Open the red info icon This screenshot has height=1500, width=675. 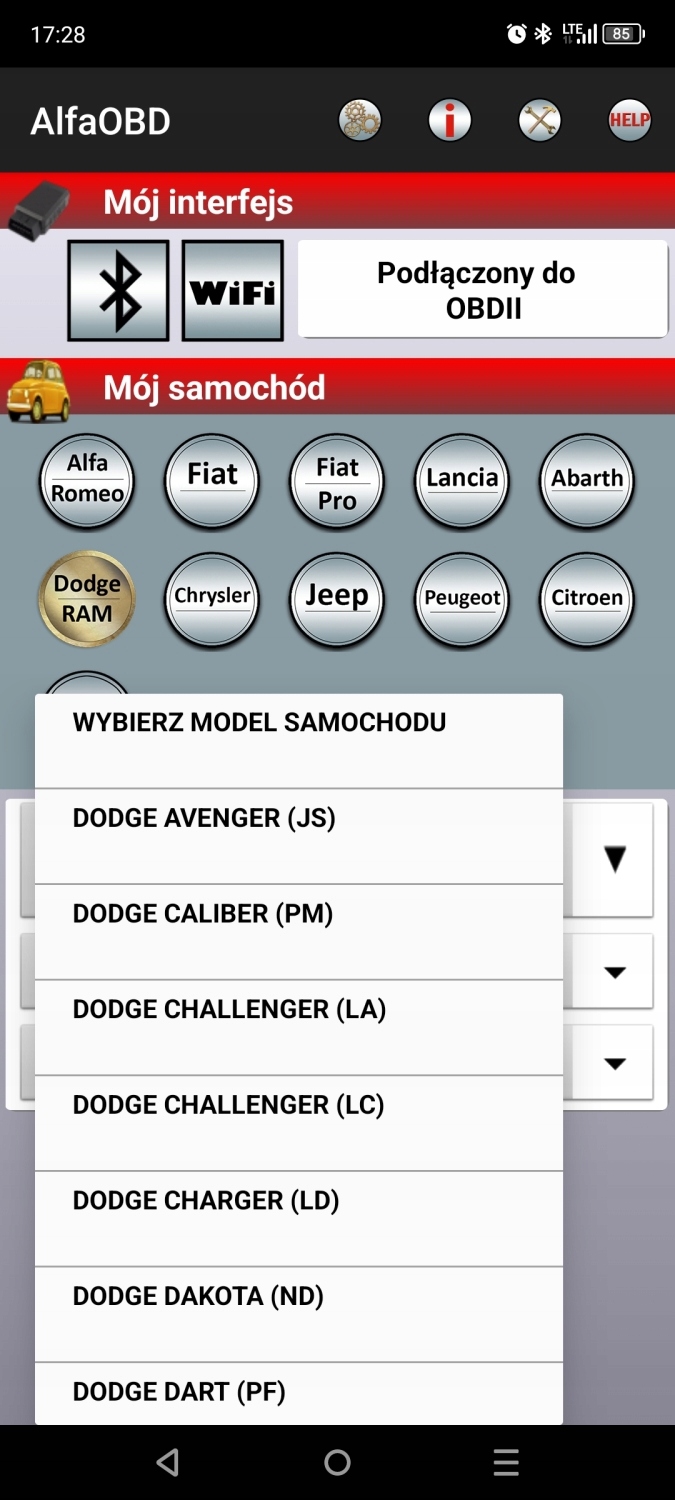(450, 121)
